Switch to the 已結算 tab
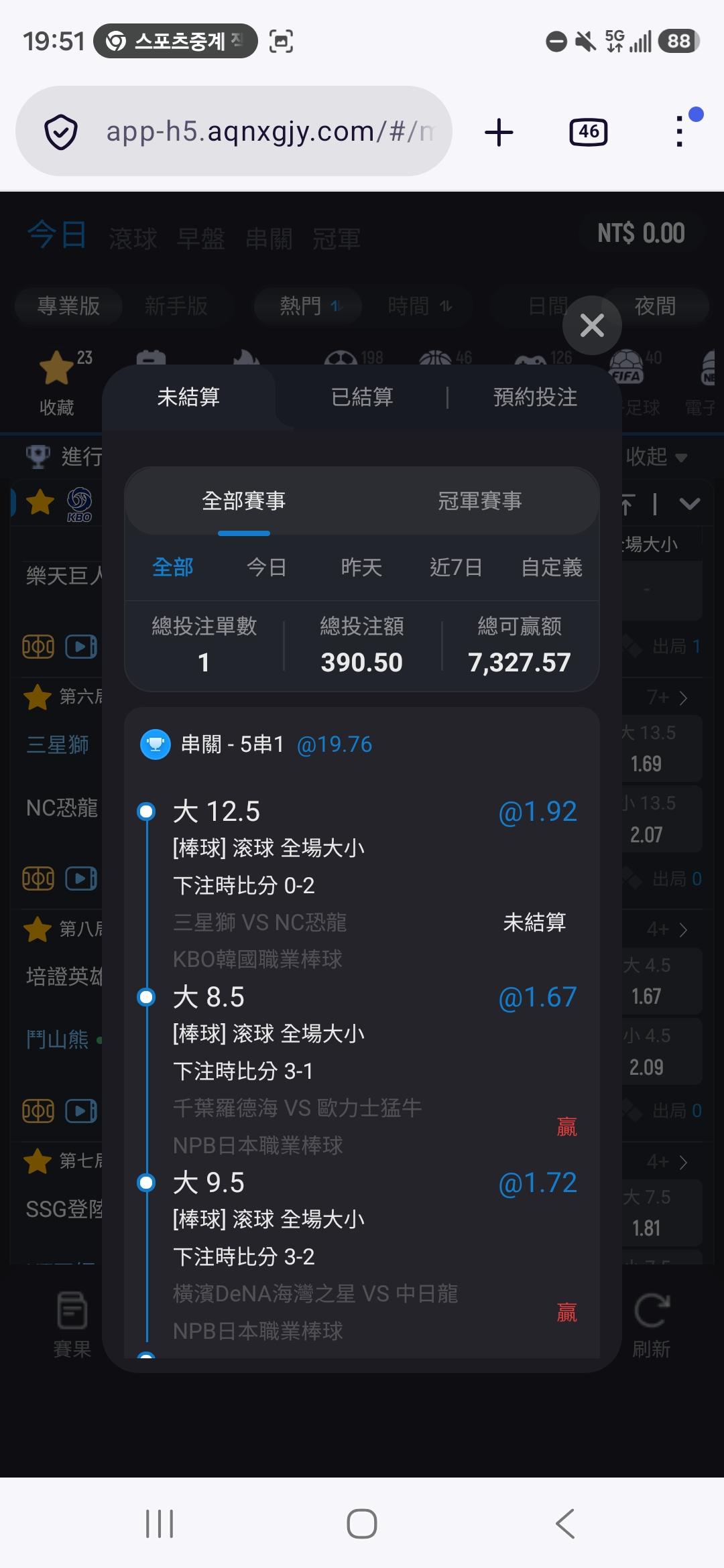The width and height of the screenshot is (724, 1568). [x=362, y=397]
